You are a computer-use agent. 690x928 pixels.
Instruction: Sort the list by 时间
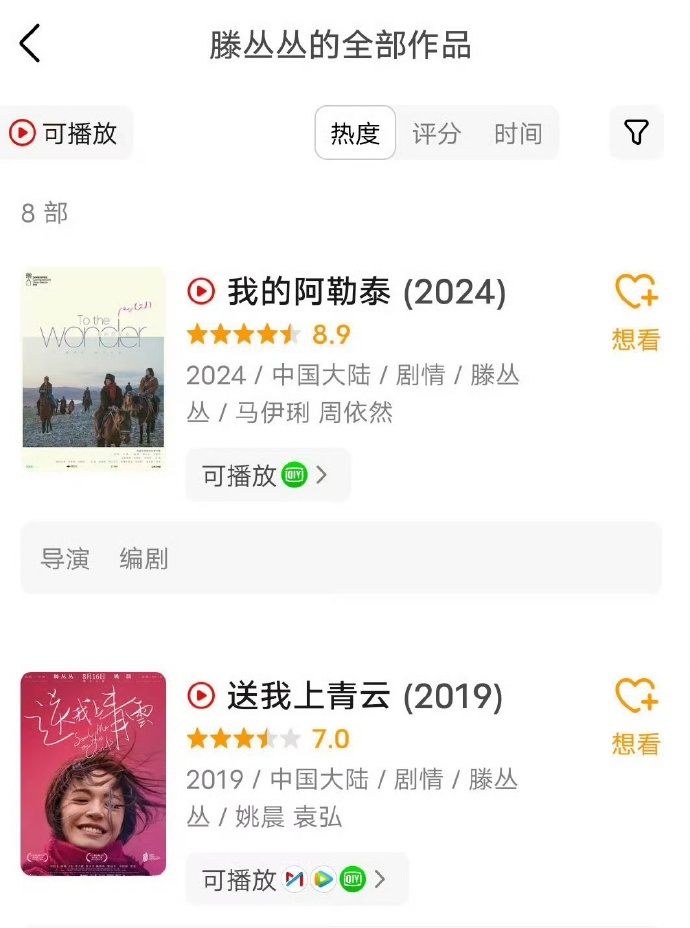pos(517,133)
